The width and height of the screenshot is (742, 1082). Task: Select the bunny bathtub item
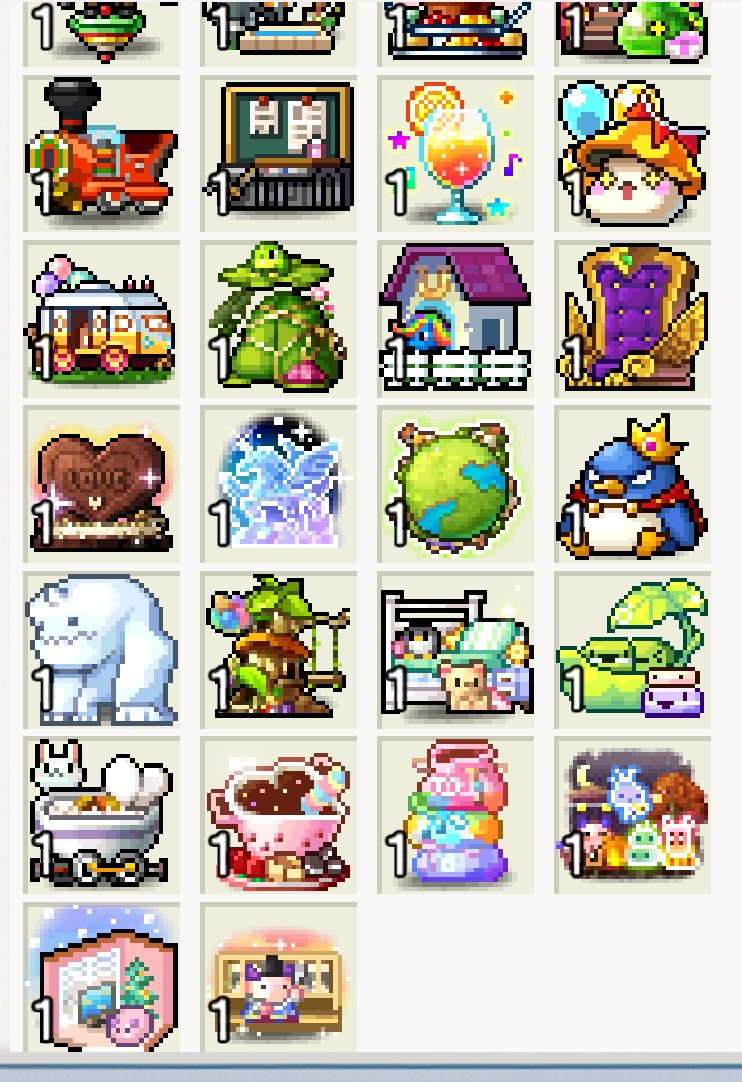coord(102,815)
